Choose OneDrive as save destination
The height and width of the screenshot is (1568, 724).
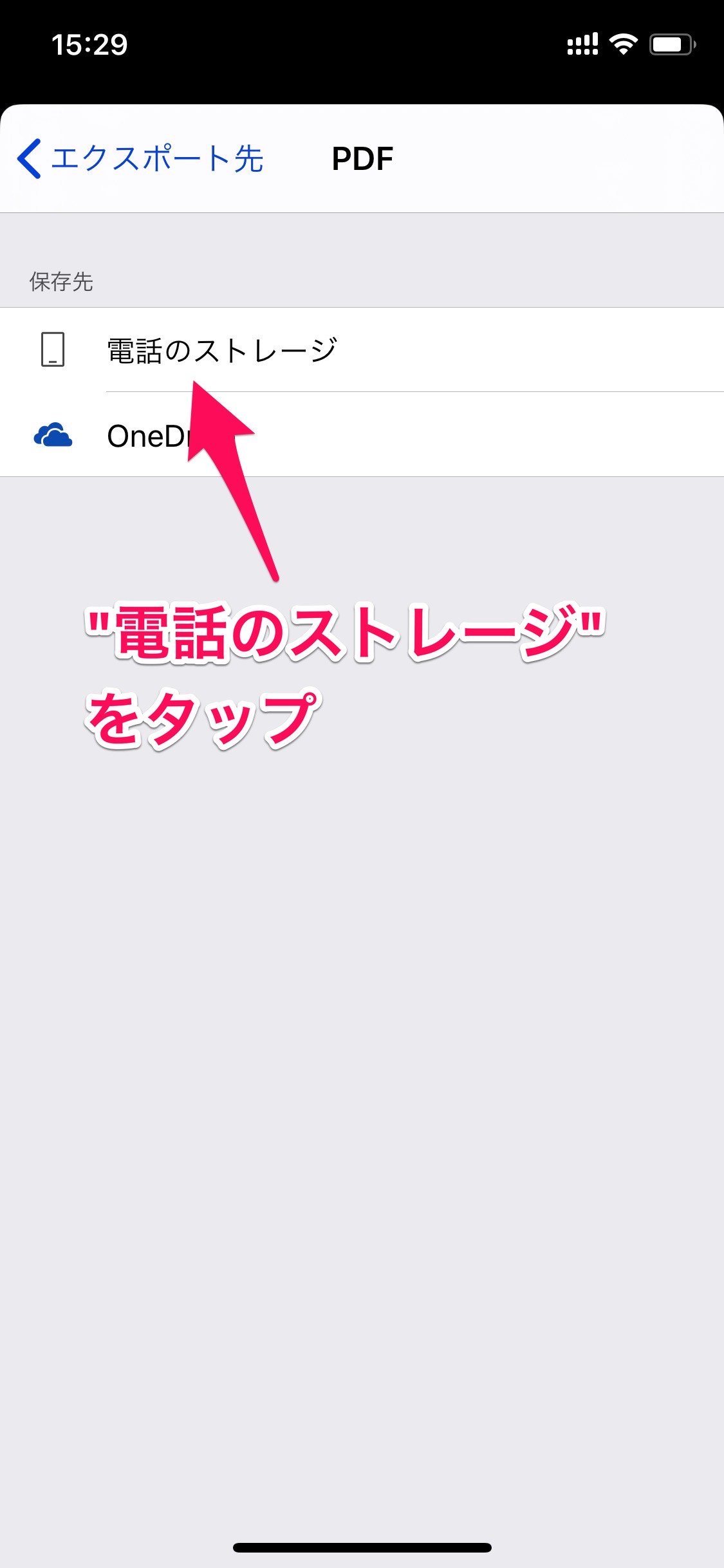tap(362, 434)
